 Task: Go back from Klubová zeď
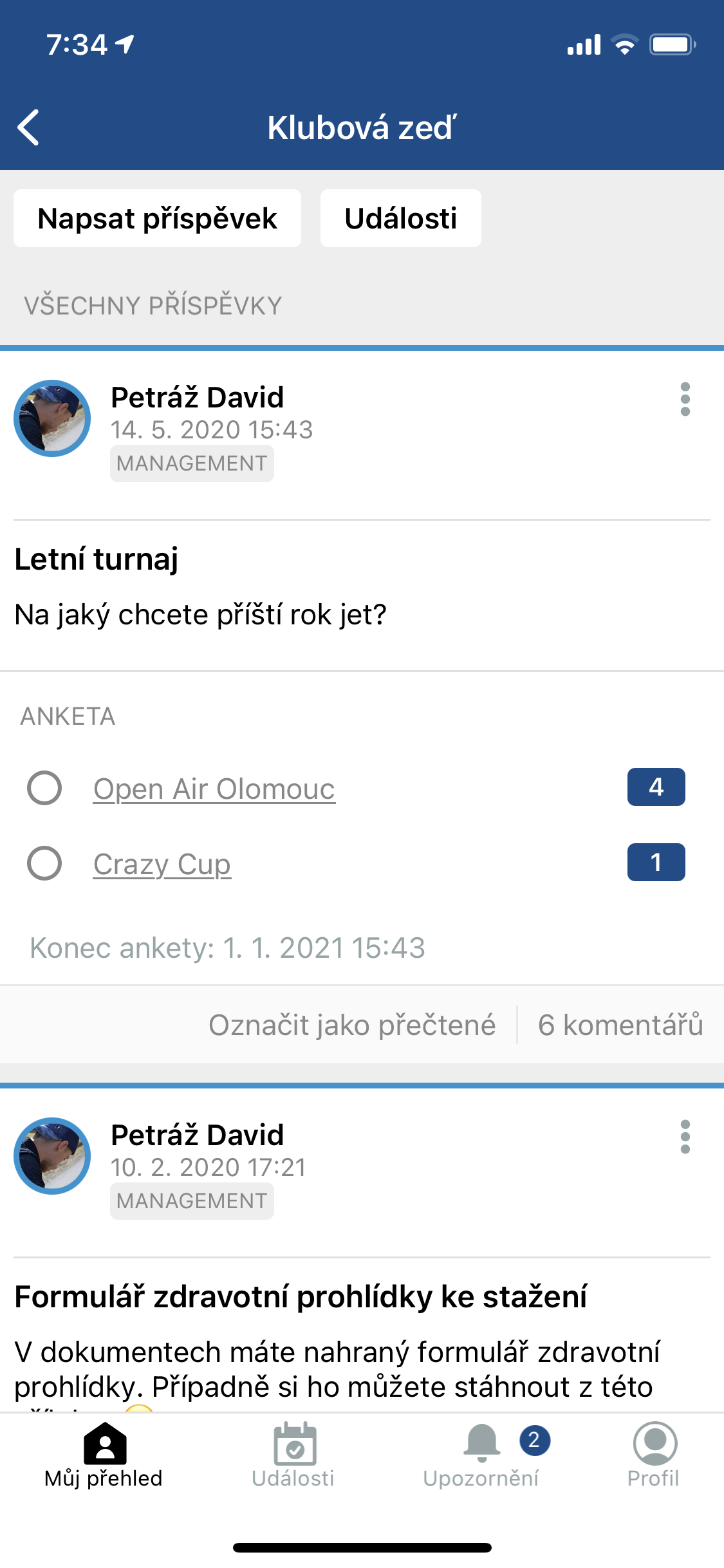point(29,127)
